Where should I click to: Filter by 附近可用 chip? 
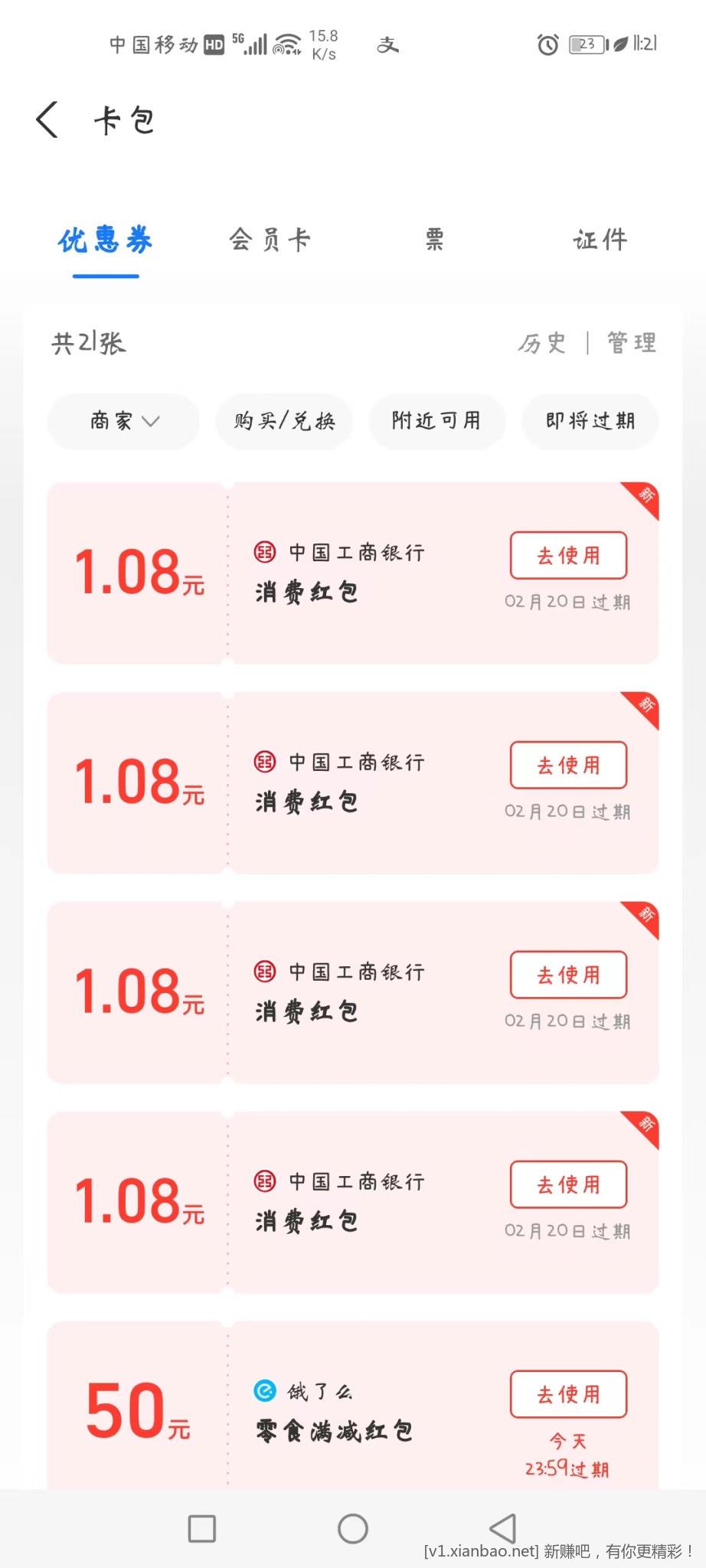(x=436, y=421)
